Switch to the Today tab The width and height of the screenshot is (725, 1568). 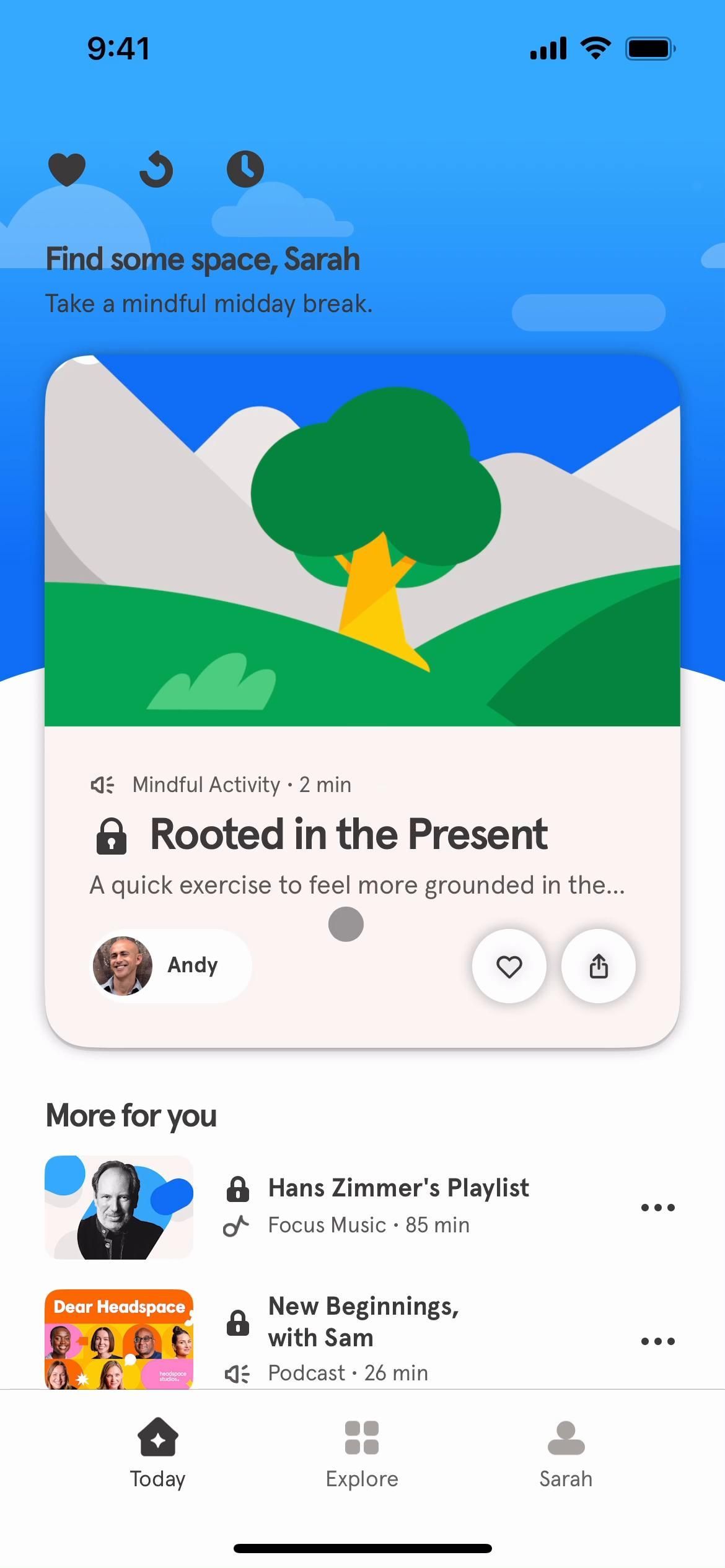157,1453
